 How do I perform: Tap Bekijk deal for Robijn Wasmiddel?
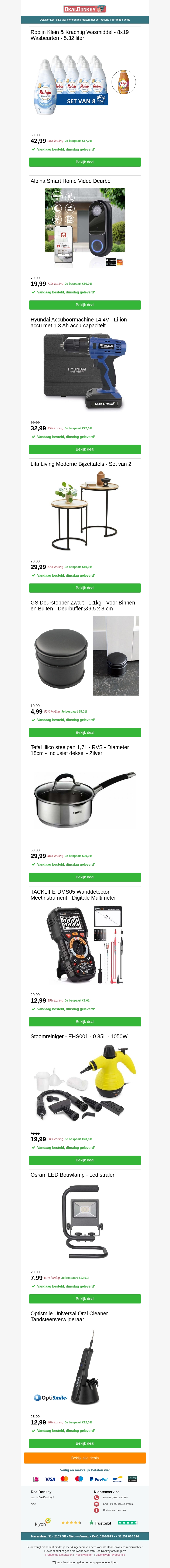tap(85, 162)
